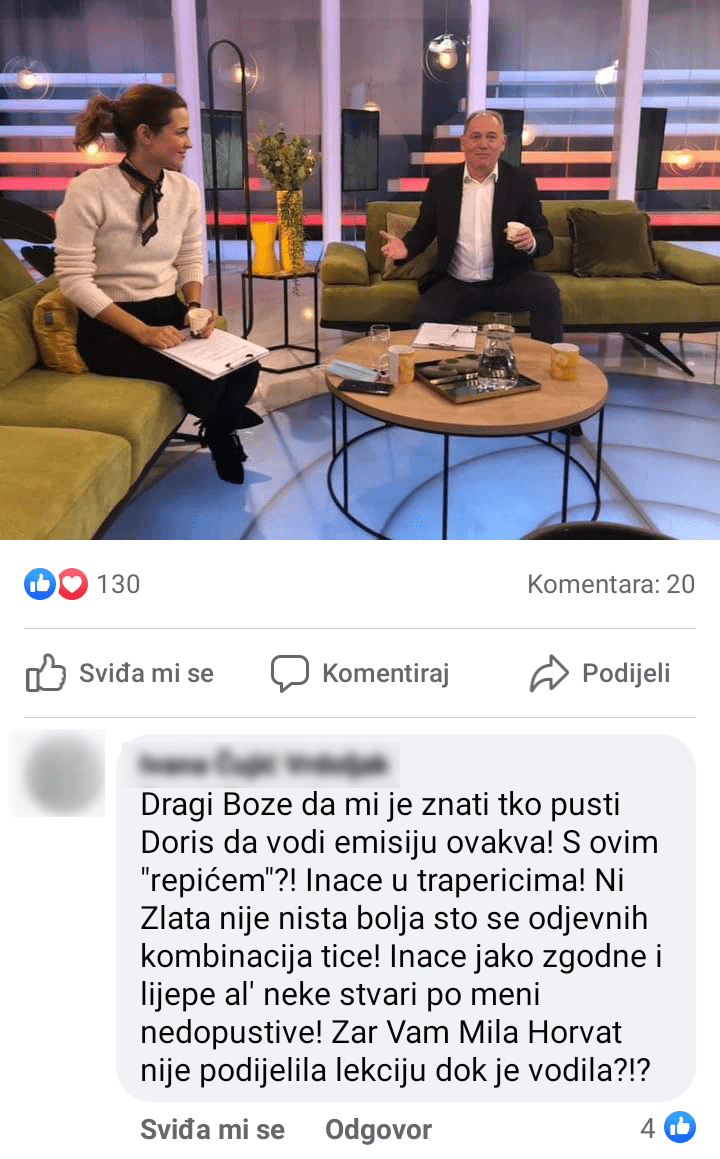This screenshot has height=1159, width=720.
Task: Open the 20 comments list
Action: (x=610, y=584)
